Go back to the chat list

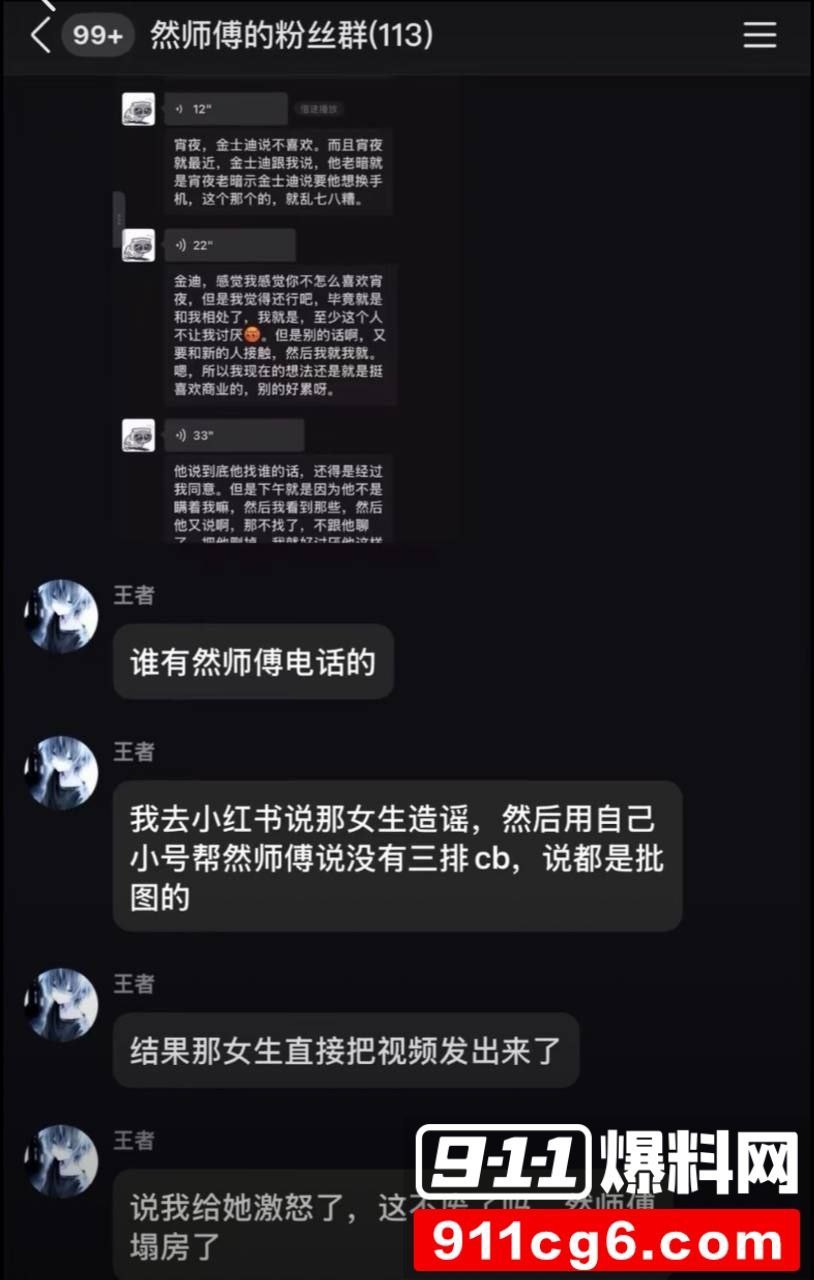coord(40,36)
